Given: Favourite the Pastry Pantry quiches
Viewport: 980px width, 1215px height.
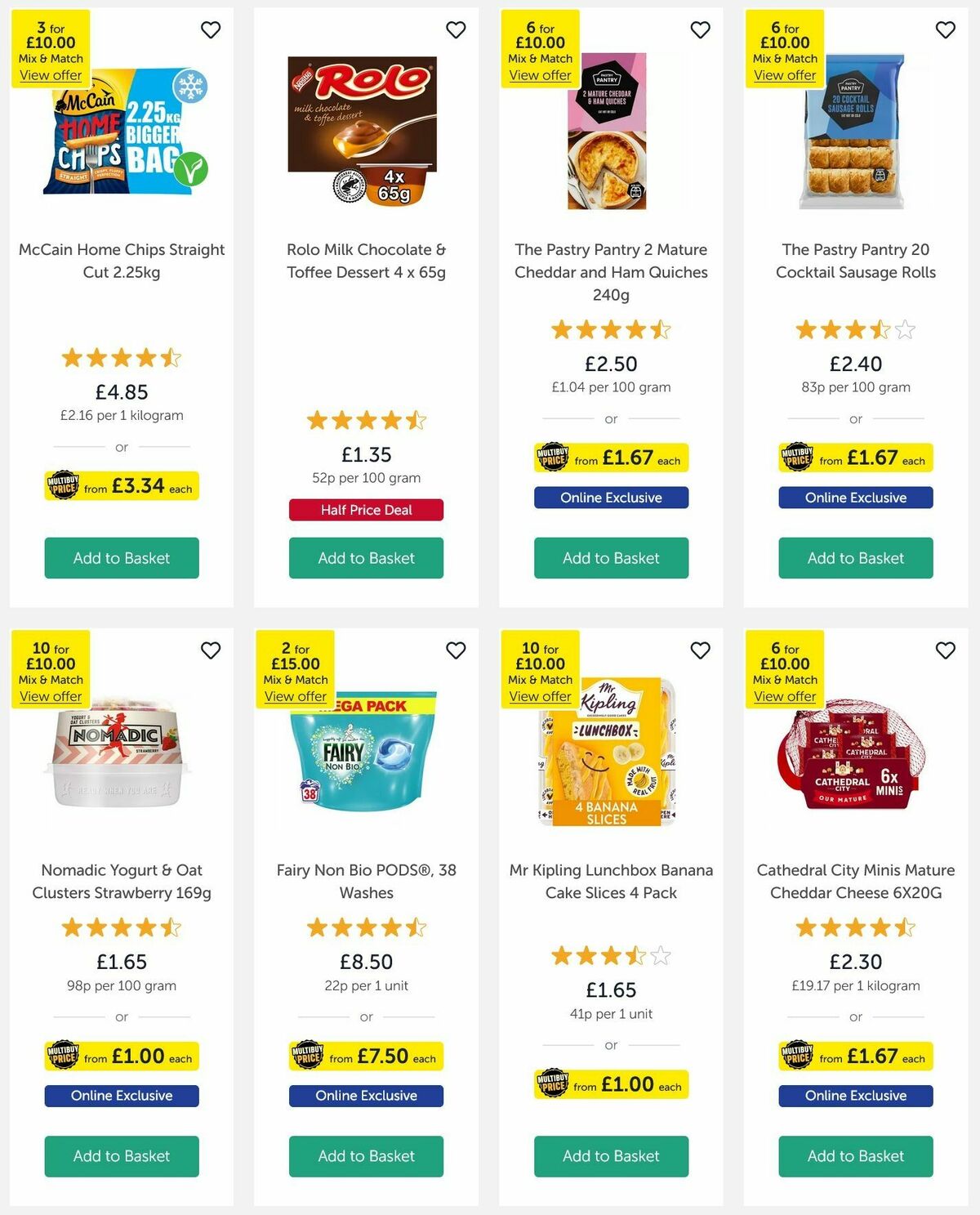Looking at the screenshot, I should pyautogui.click(x=700, y=29).
